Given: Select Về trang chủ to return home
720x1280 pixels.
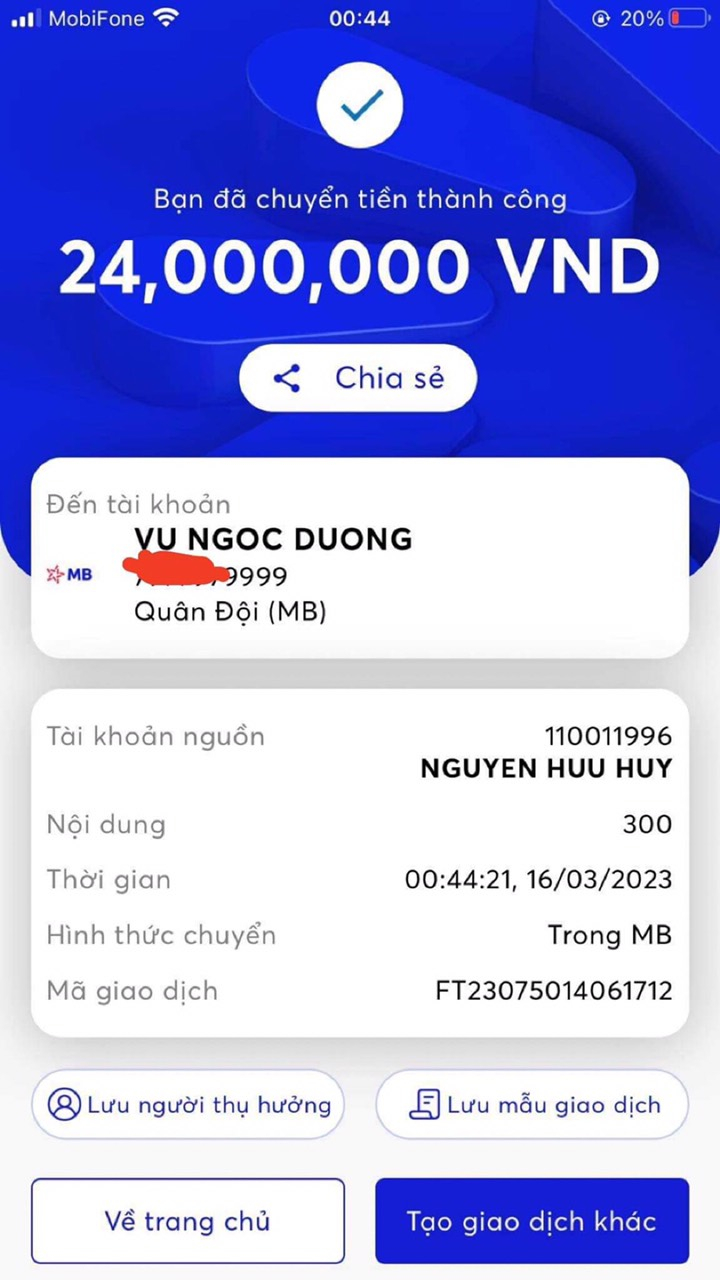Looking at the screenshot, I should point(187,1220).
